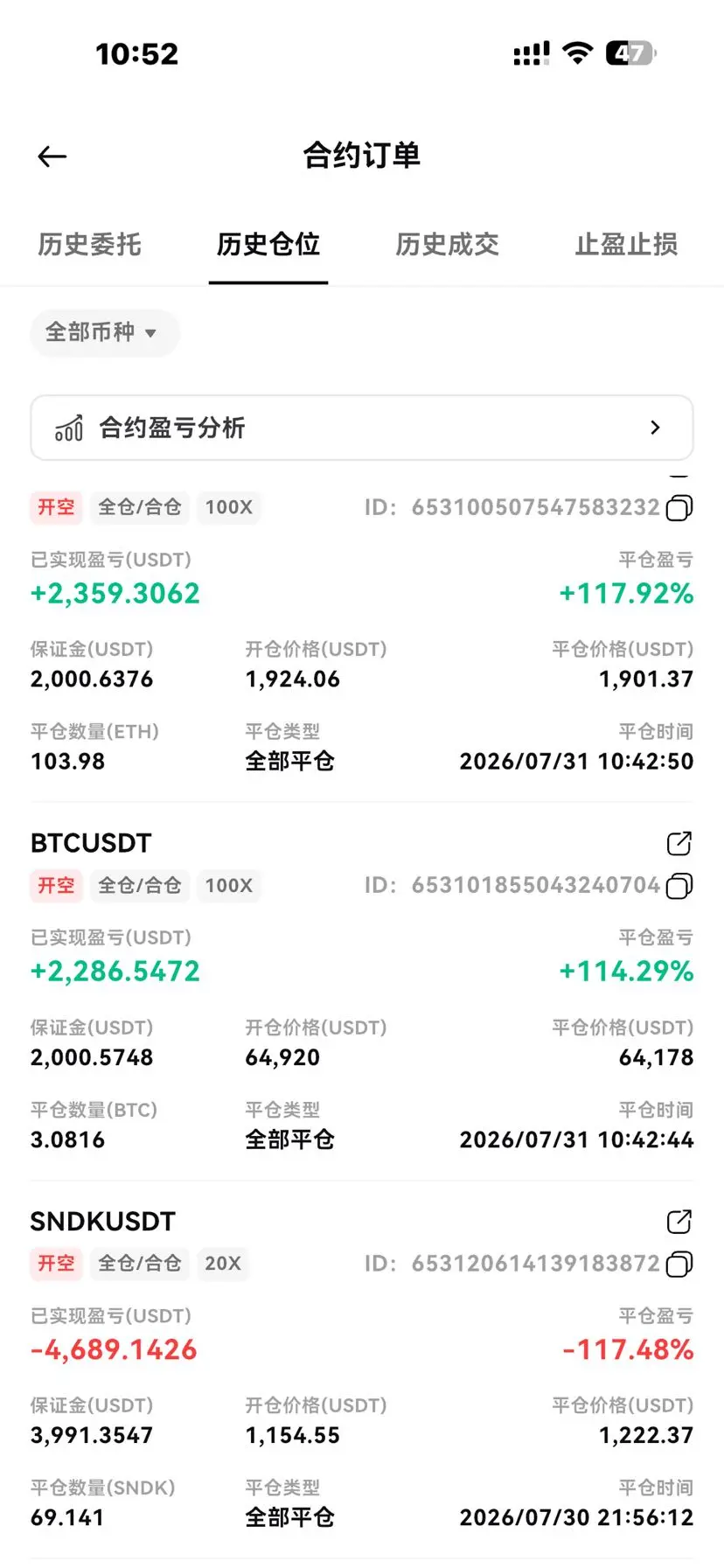Share the SNDKUSDT position
This screenshot has width=724, height=1568.
click(679, 1221)
